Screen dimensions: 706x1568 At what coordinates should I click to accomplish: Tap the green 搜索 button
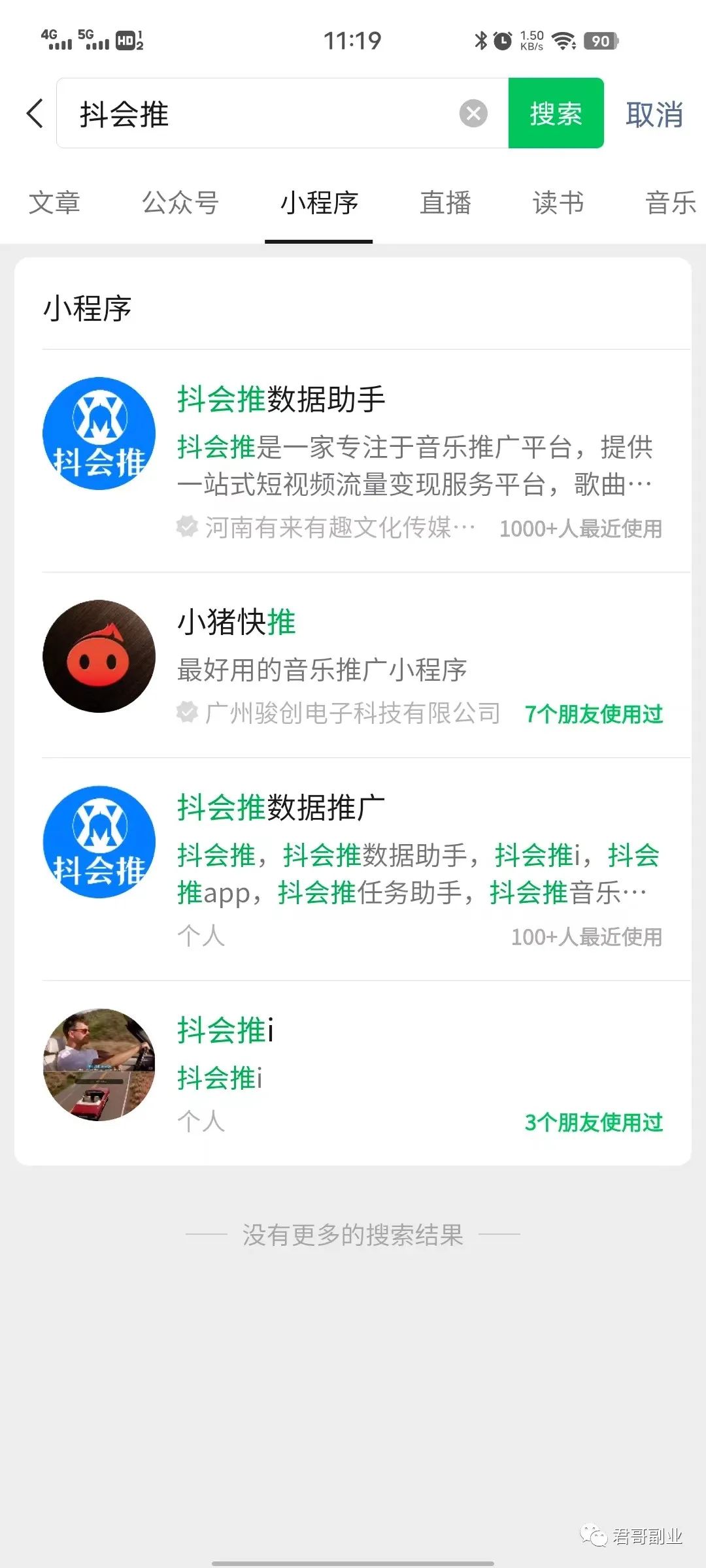click(556, 114)
